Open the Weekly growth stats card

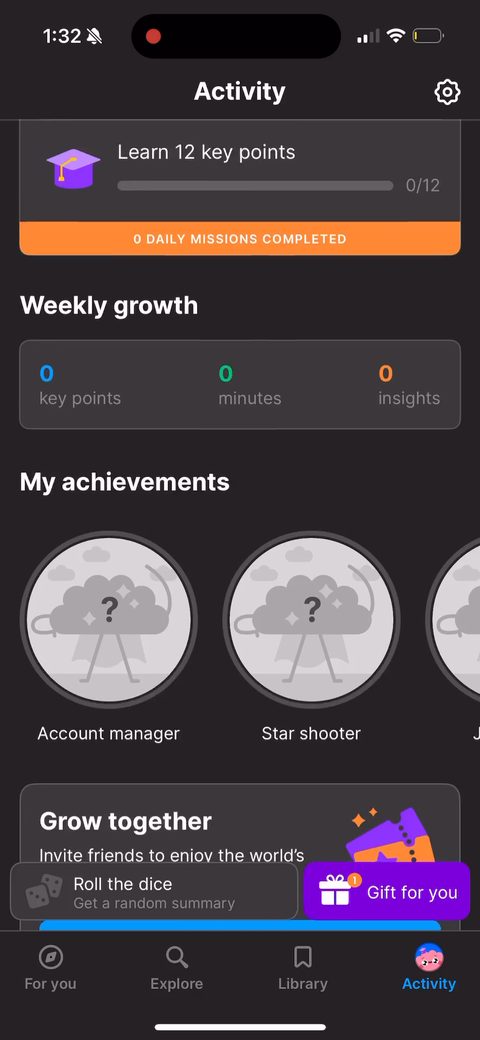tap(240, 385)
